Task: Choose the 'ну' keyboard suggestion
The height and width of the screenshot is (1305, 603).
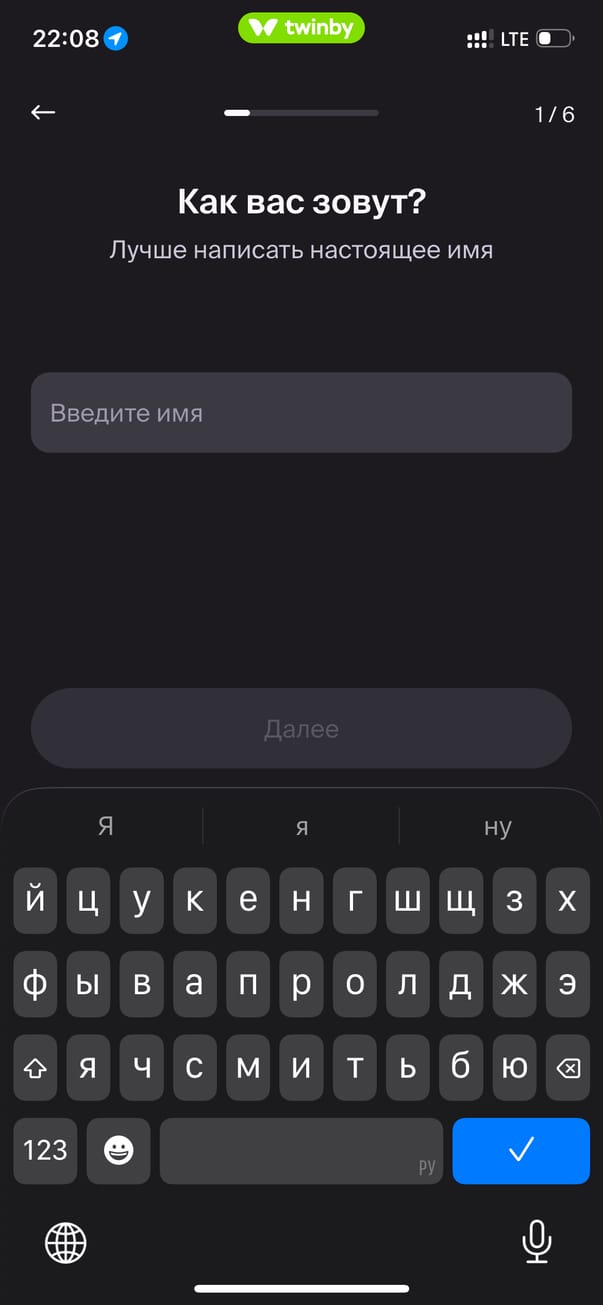Action: [x=496, y=827]
